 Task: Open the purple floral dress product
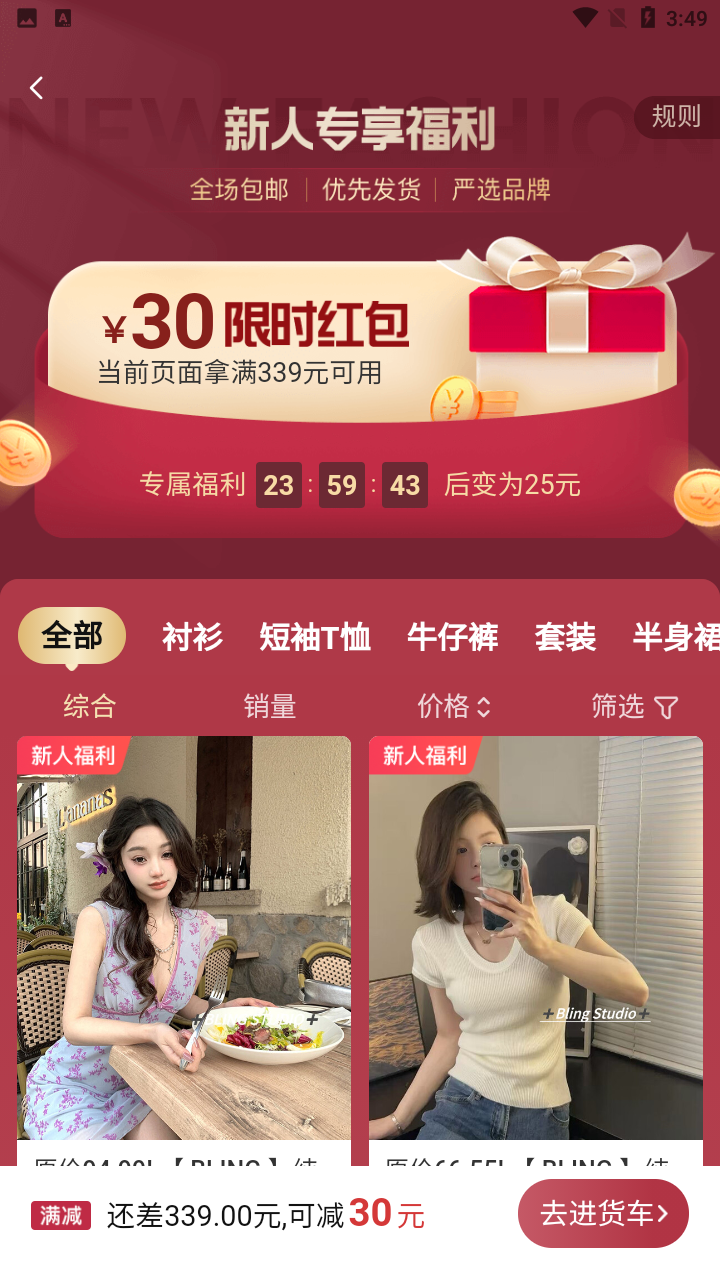(184, 940)
